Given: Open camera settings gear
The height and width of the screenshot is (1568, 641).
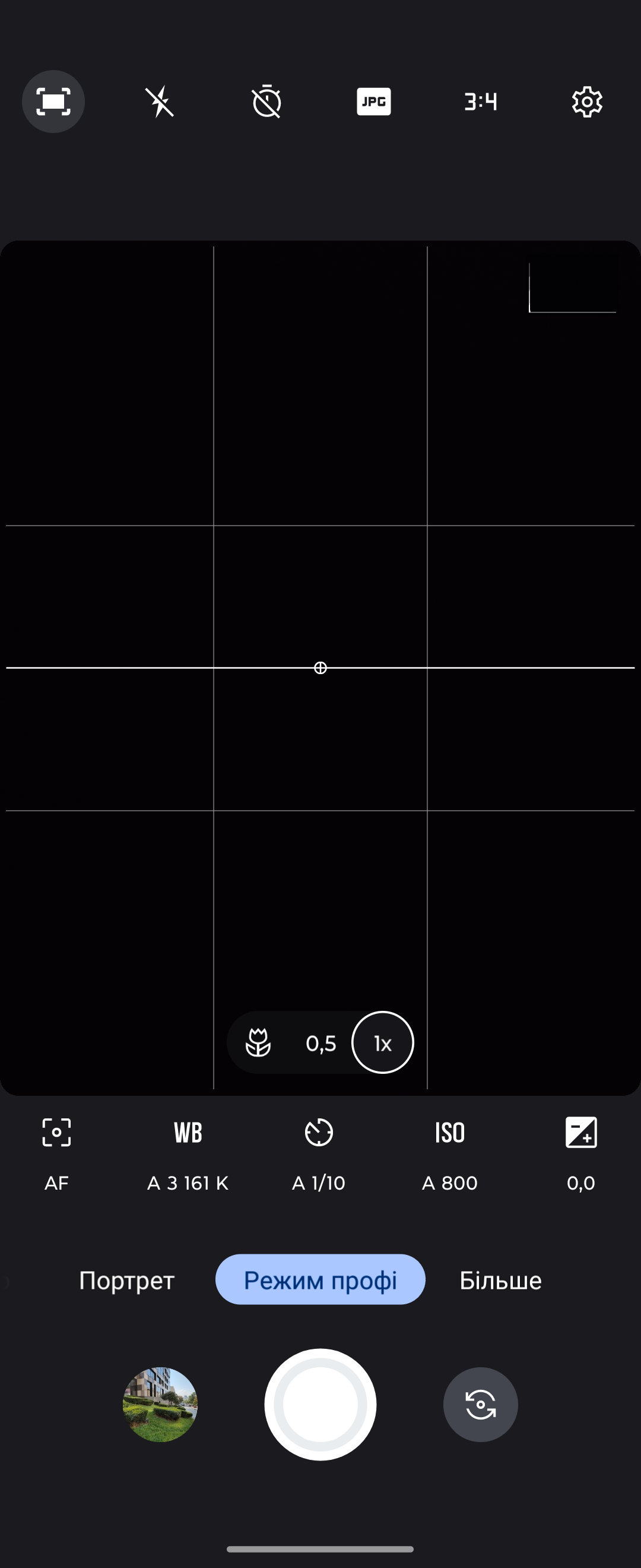Looking at the screenshot, I should point(587,102).
